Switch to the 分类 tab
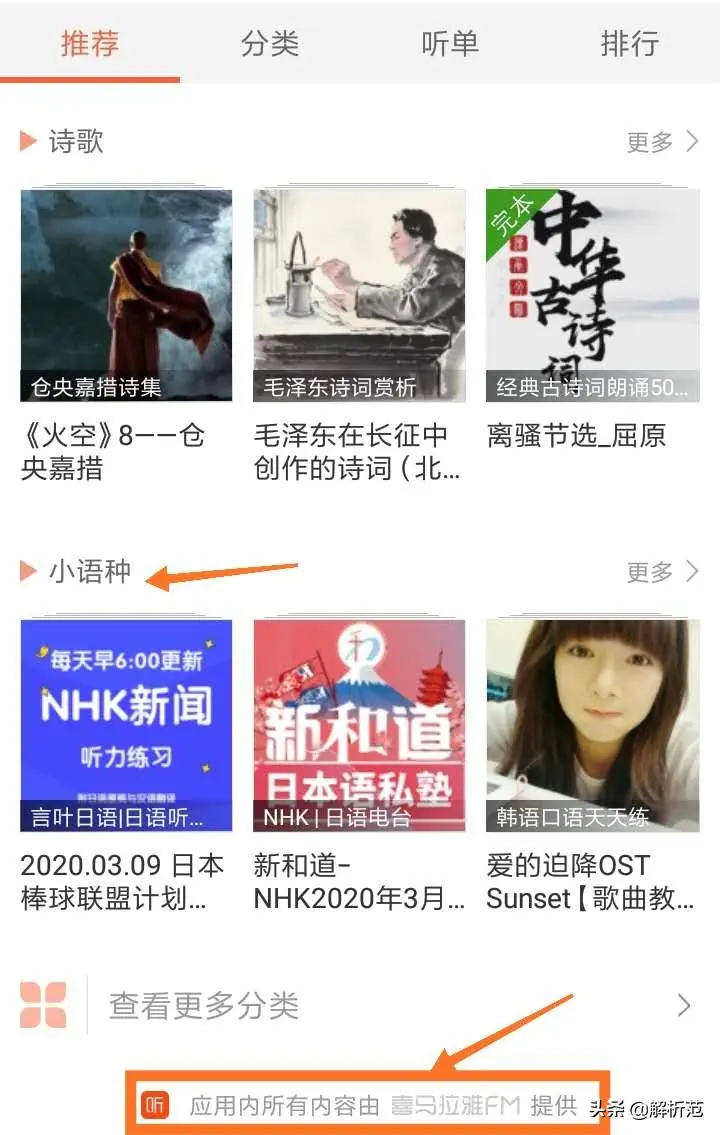 point(269,43)
